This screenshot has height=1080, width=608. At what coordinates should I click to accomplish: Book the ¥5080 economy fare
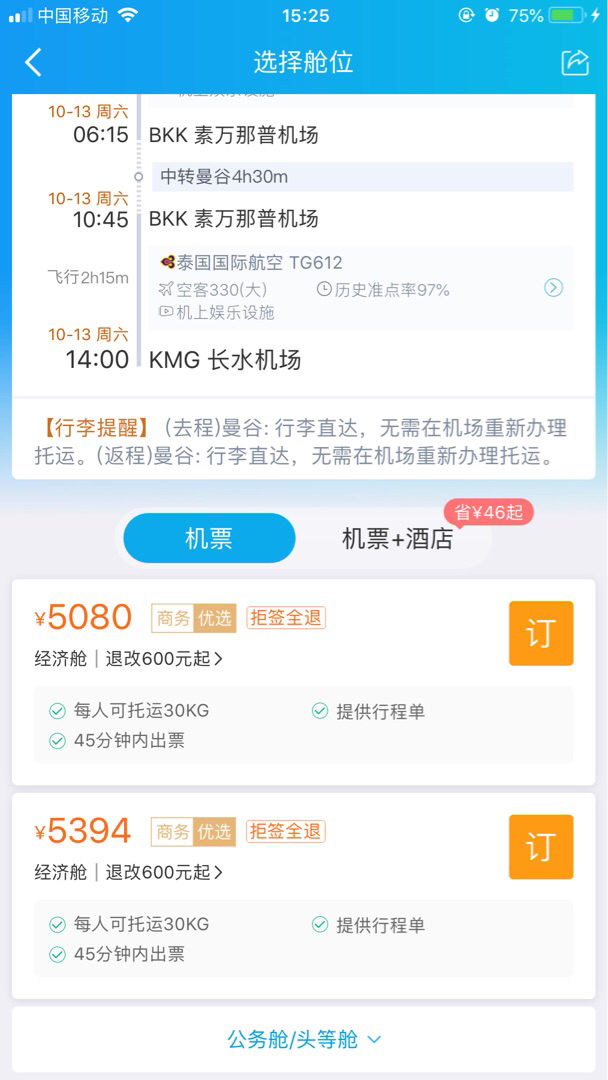coord(541,634)
